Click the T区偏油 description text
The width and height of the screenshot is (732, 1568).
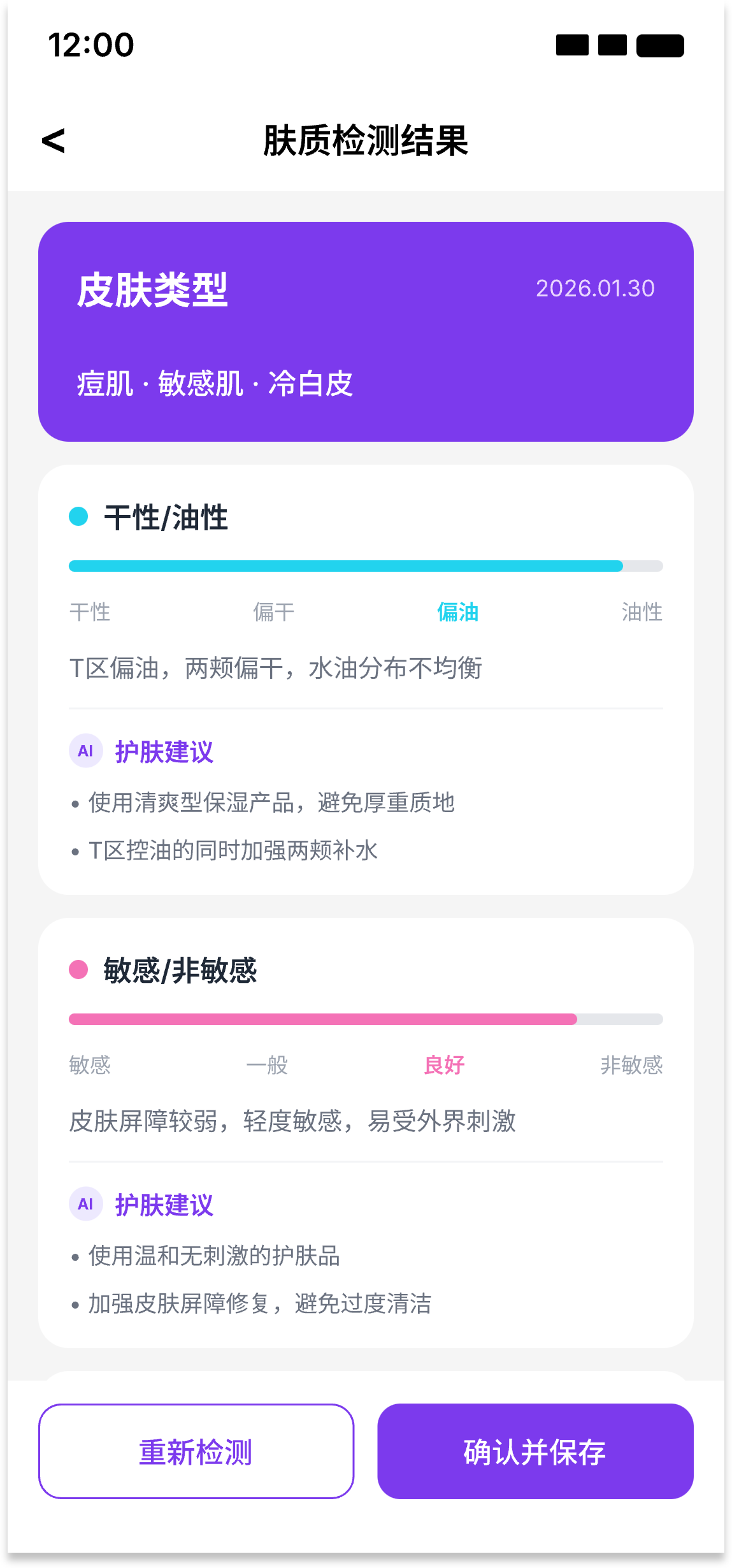(x=277, y=668)
